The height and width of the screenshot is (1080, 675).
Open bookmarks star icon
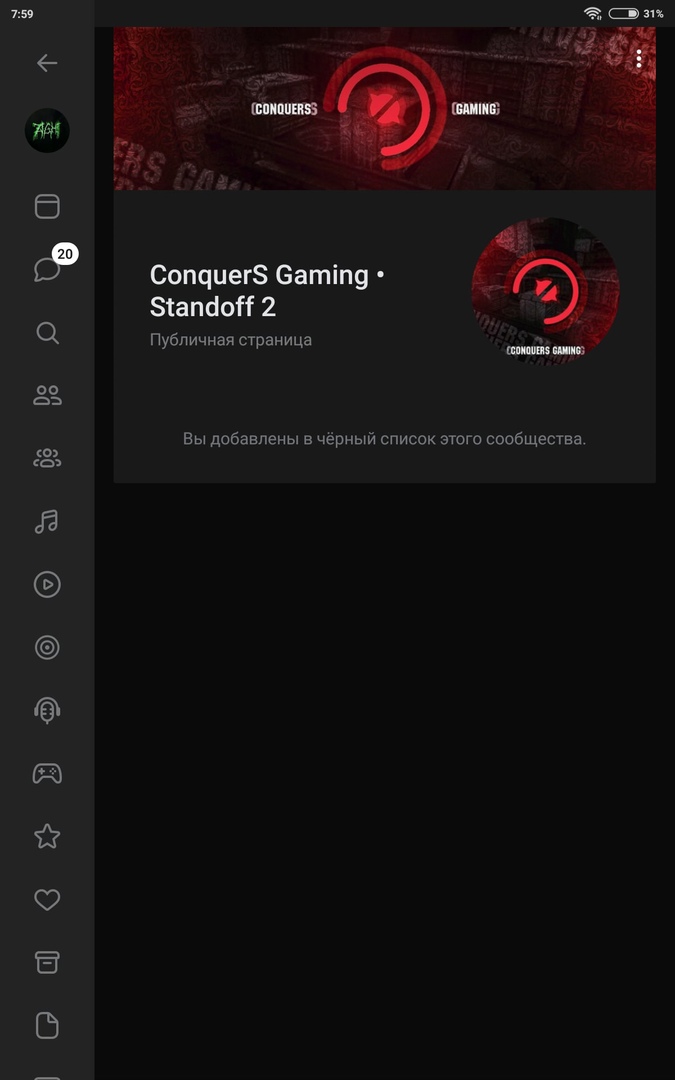[x=47, y=836]
